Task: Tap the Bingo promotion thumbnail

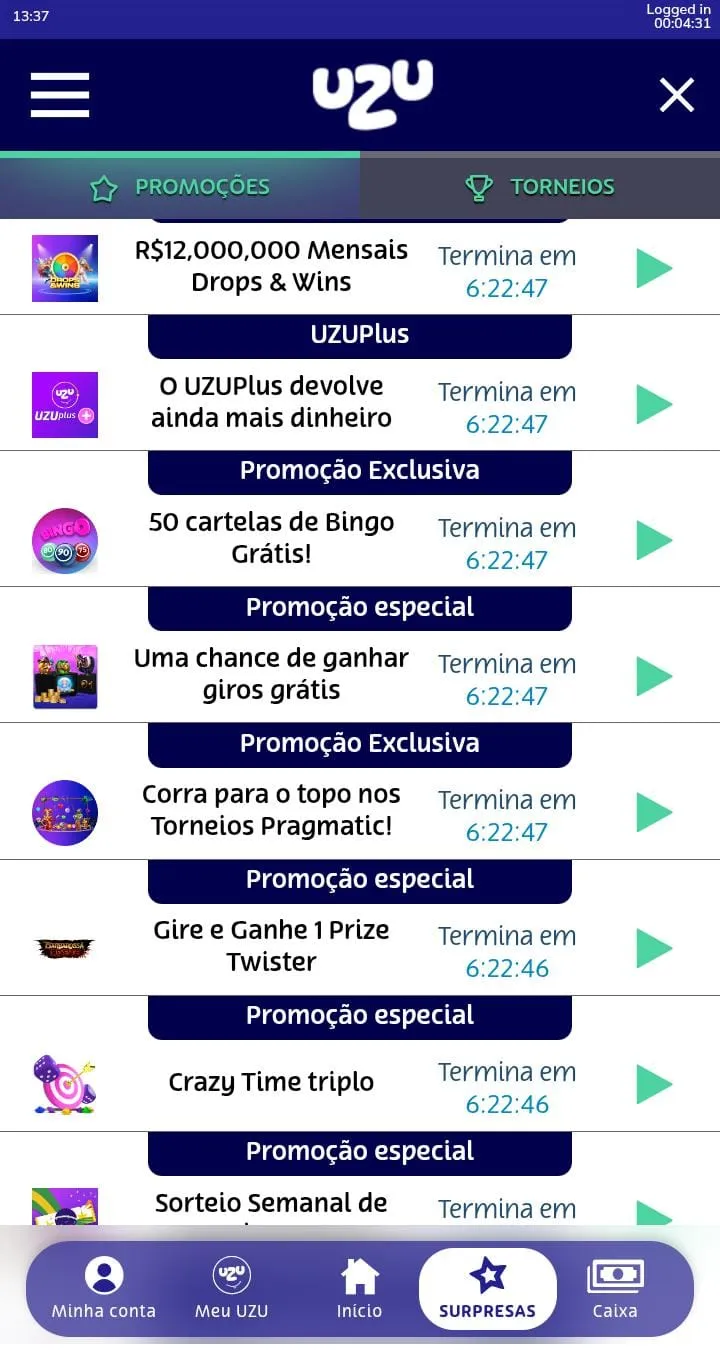Action: (64, 540)
